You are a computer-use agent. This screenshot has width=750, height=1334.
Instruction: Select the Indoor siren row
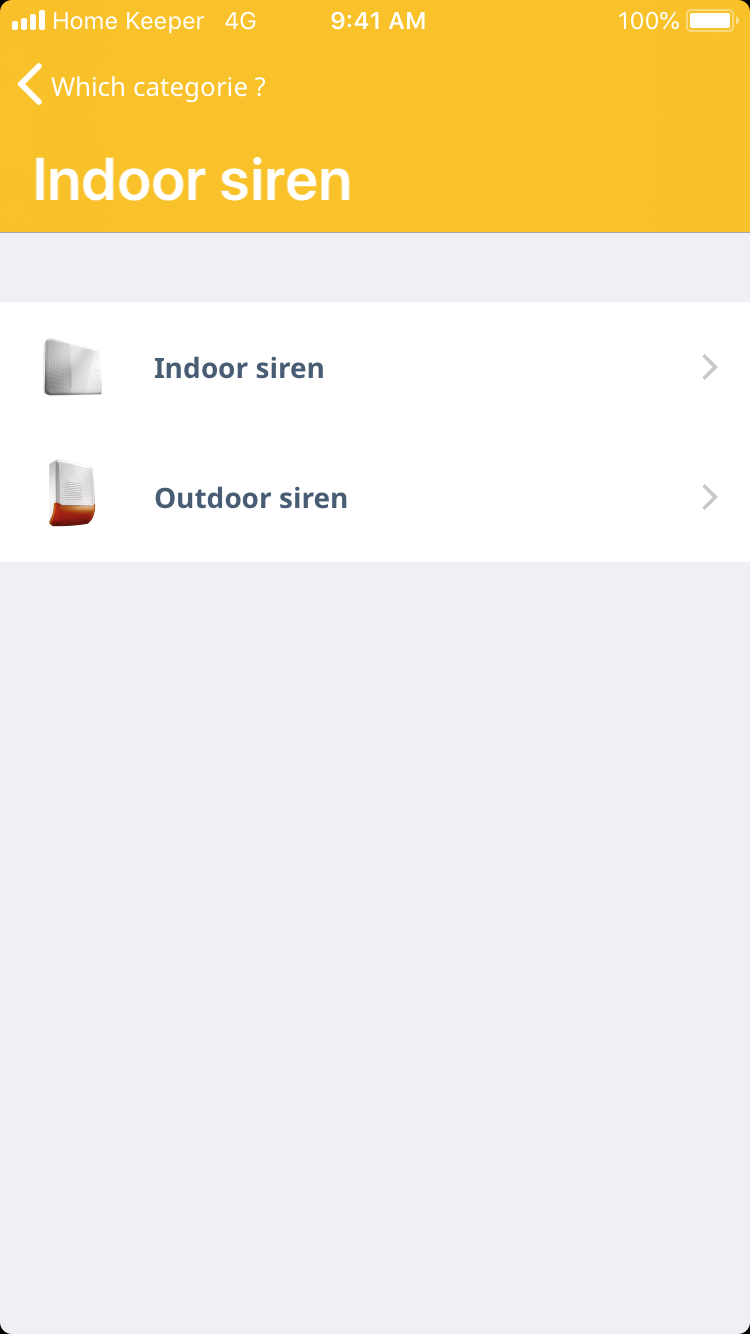pos(375,368)
